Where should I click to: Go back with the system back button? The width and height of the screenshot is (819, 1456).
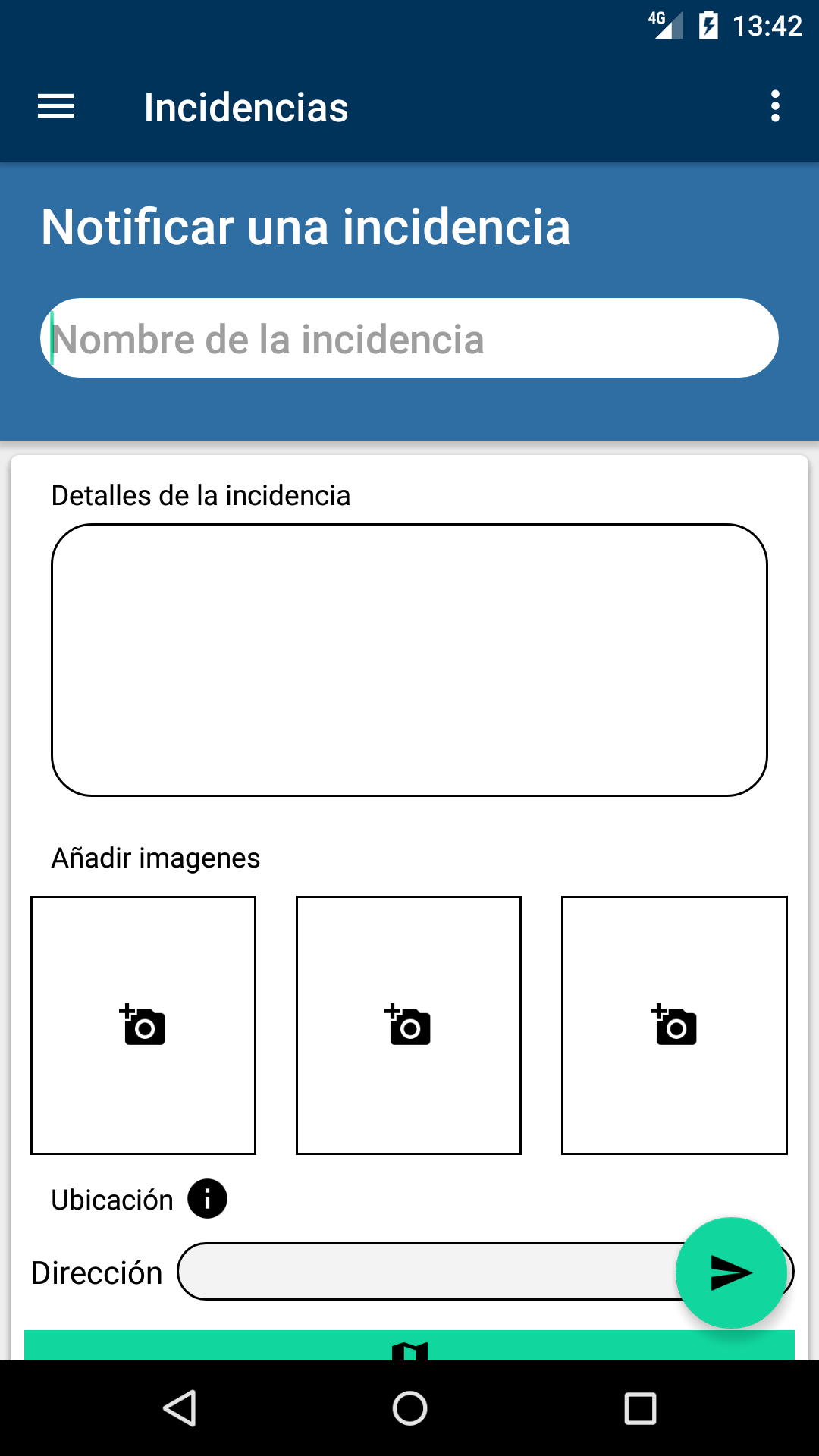point(180,1408)
